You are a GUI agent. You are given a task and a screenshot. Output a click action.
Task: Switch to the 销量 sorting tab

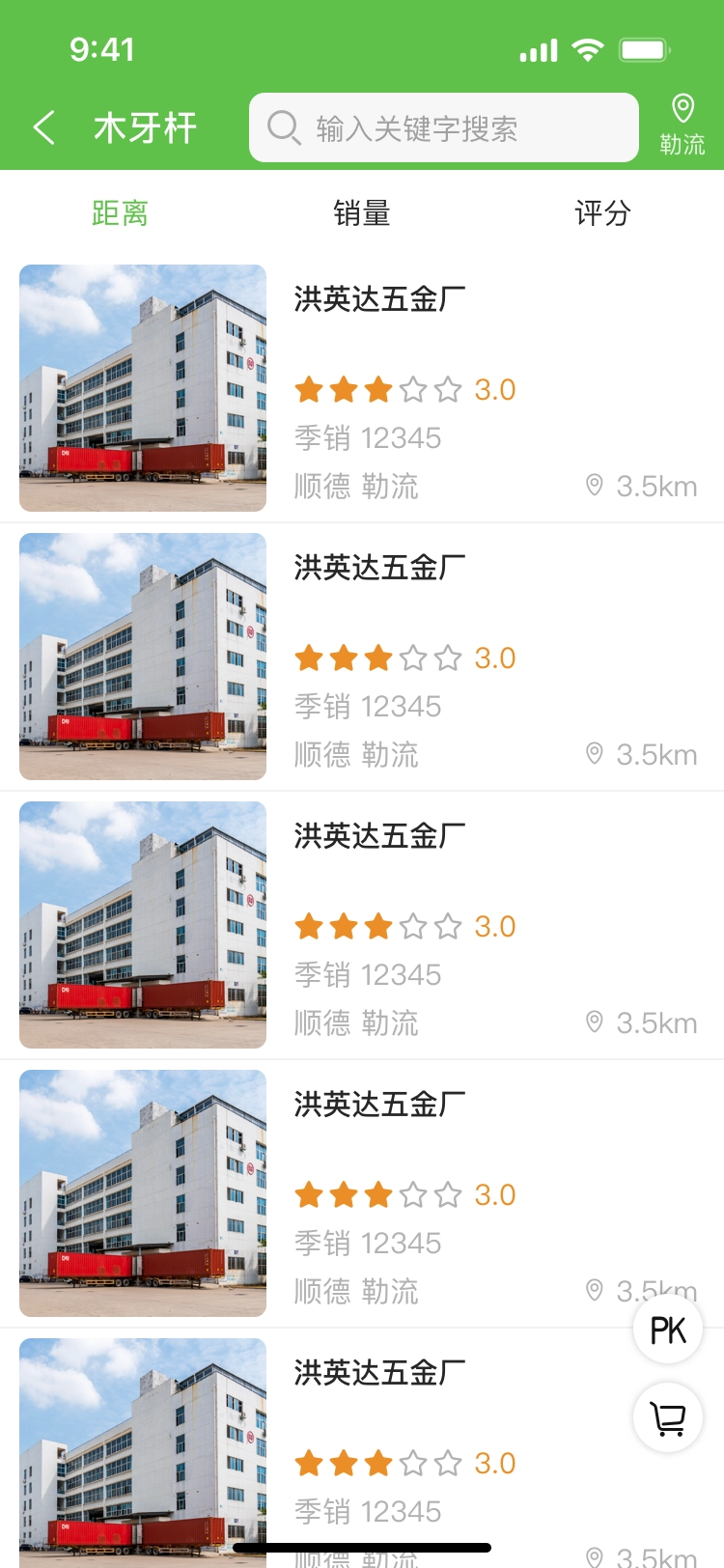click(362, 213)
